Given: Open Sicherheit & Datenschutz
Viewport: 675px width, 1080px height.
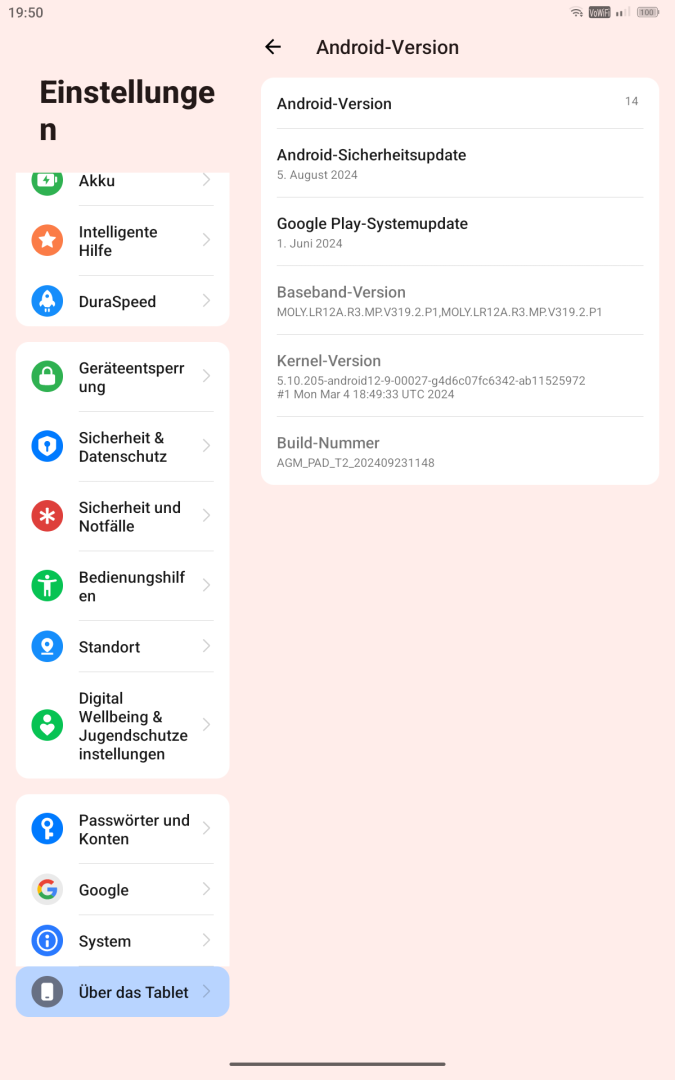Looking at the screenshot, I should (123, 446).
